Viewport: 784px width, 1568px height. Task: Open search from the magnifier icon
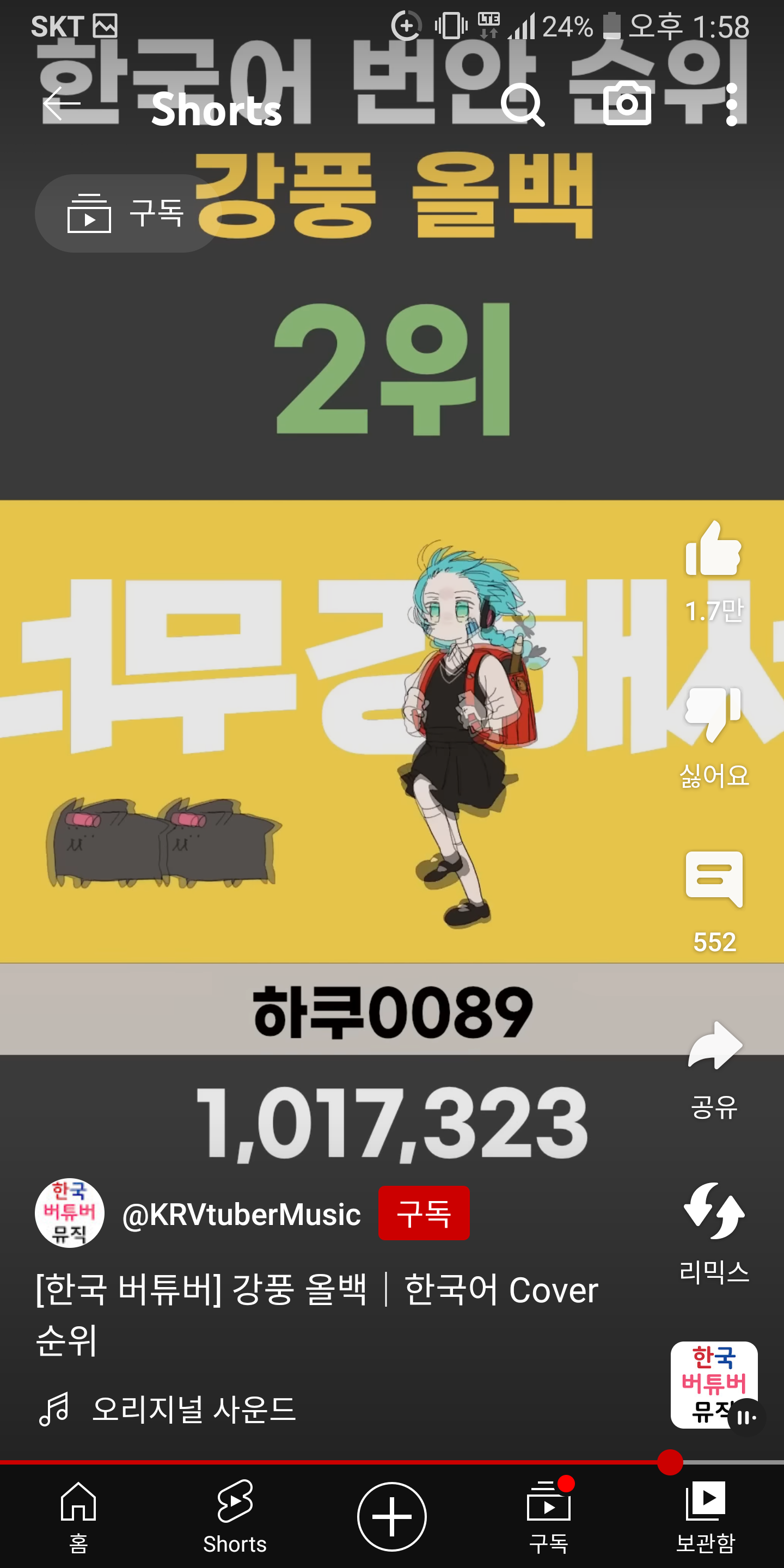(522, 105)
